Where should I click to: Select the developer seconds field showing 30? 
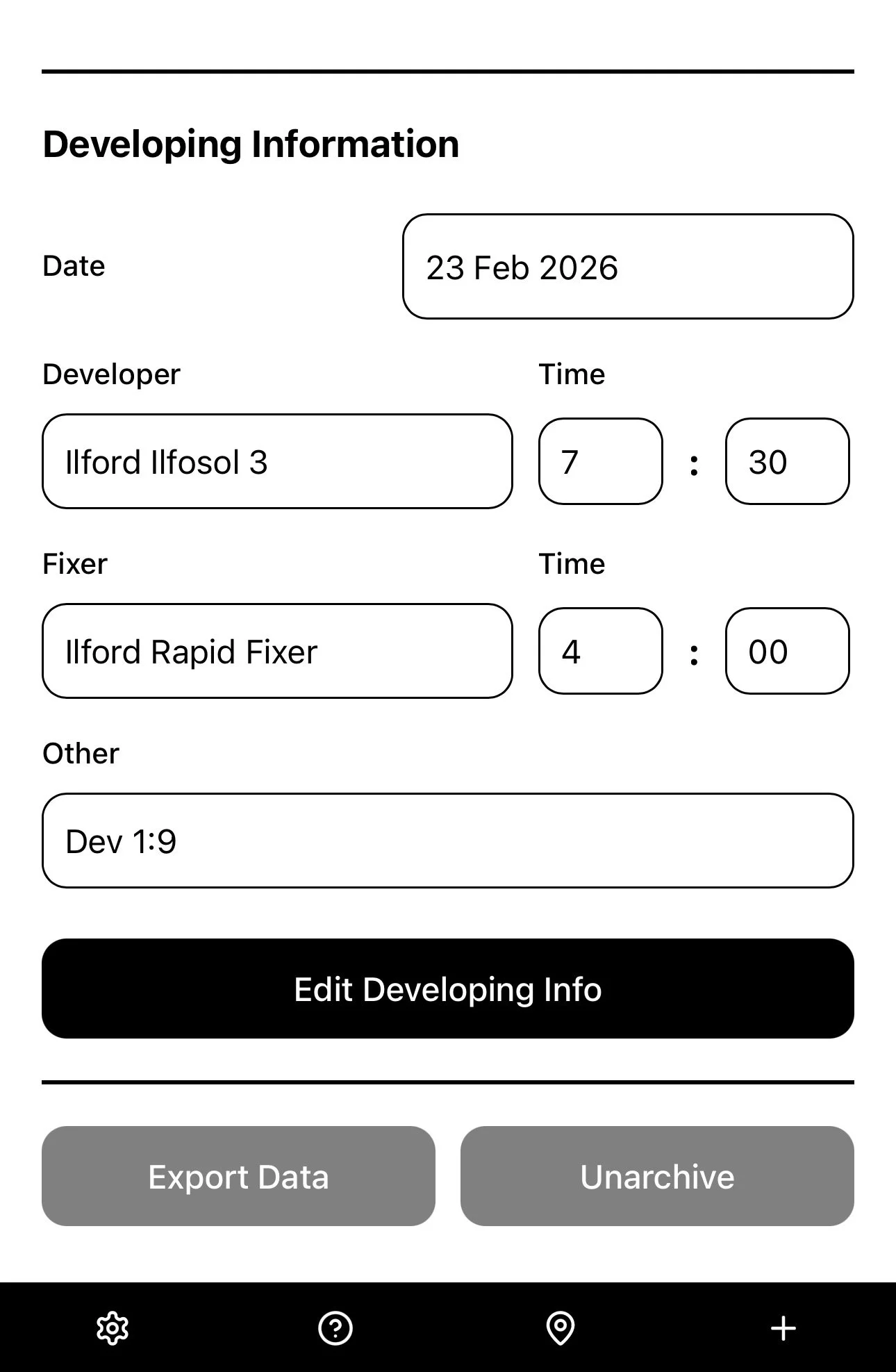[787, 461]
